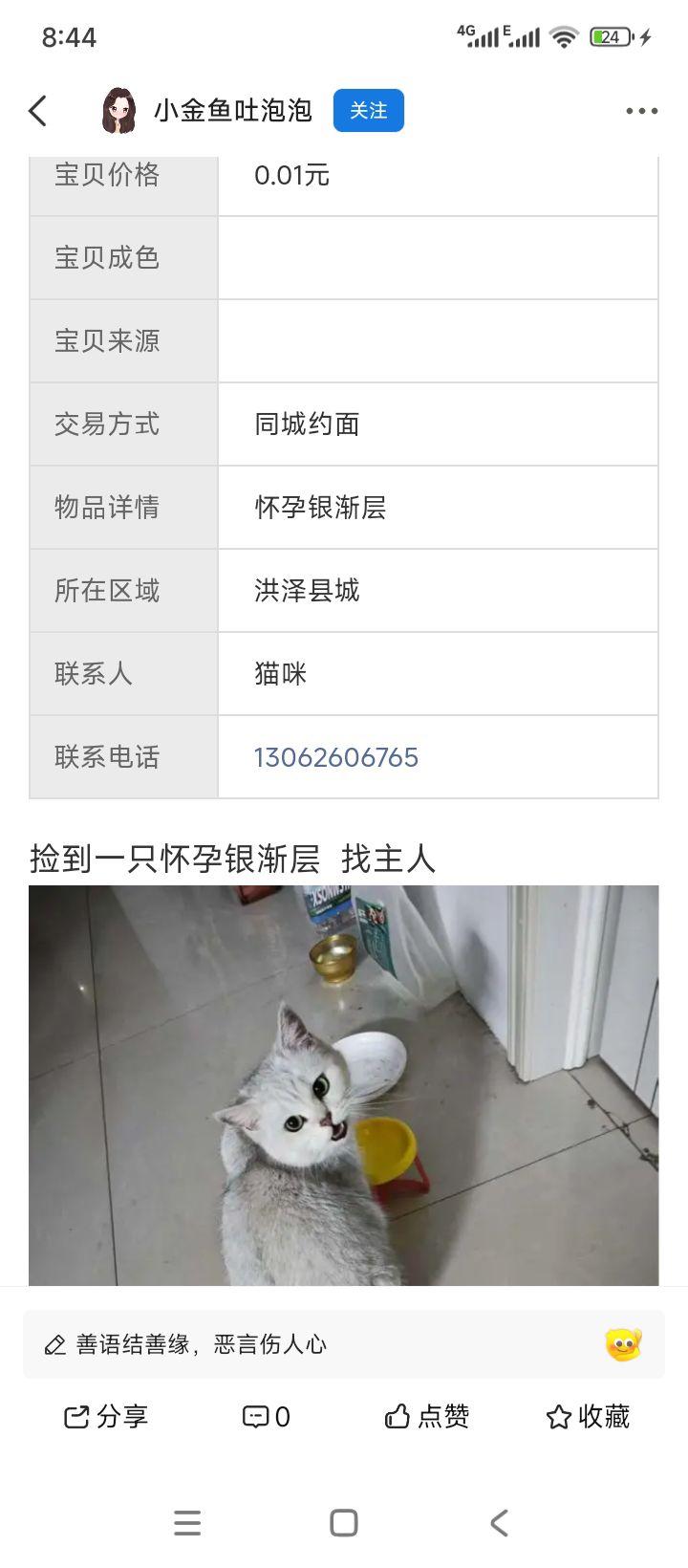Like this post with 点赞

tap(426, 1416)
